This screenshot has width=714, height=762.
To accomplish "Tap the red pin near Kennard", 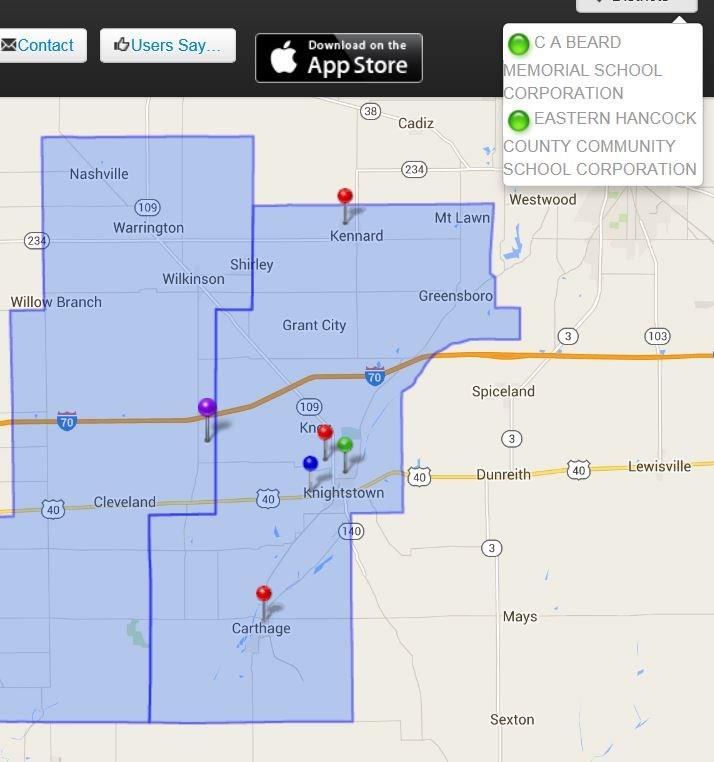I will (x=345, y=197).
